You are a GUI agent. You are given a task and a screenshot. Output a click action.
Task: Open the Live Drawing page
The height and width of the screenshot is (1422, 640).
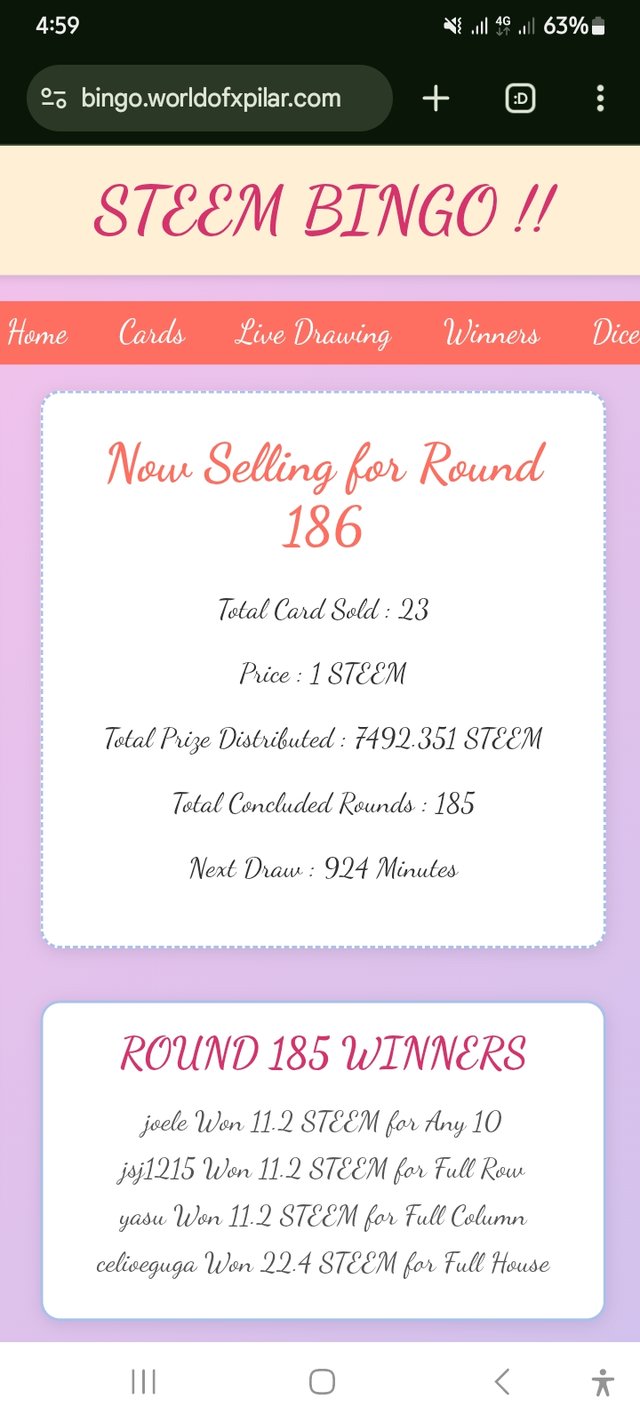click(x=313, y=333)
